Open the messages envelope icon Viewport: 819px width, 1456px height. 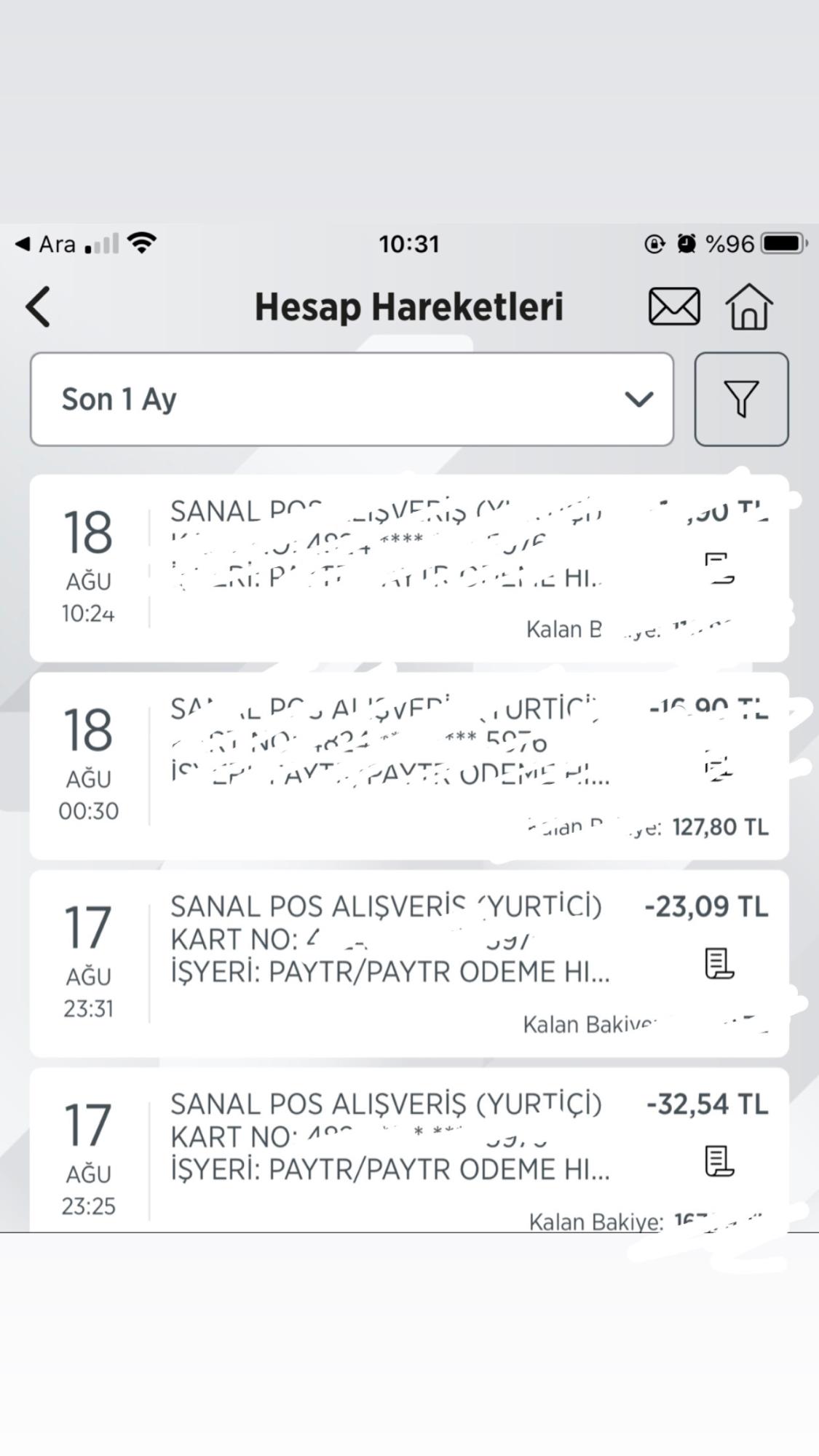pyautogui.click(x=674, y=306)
